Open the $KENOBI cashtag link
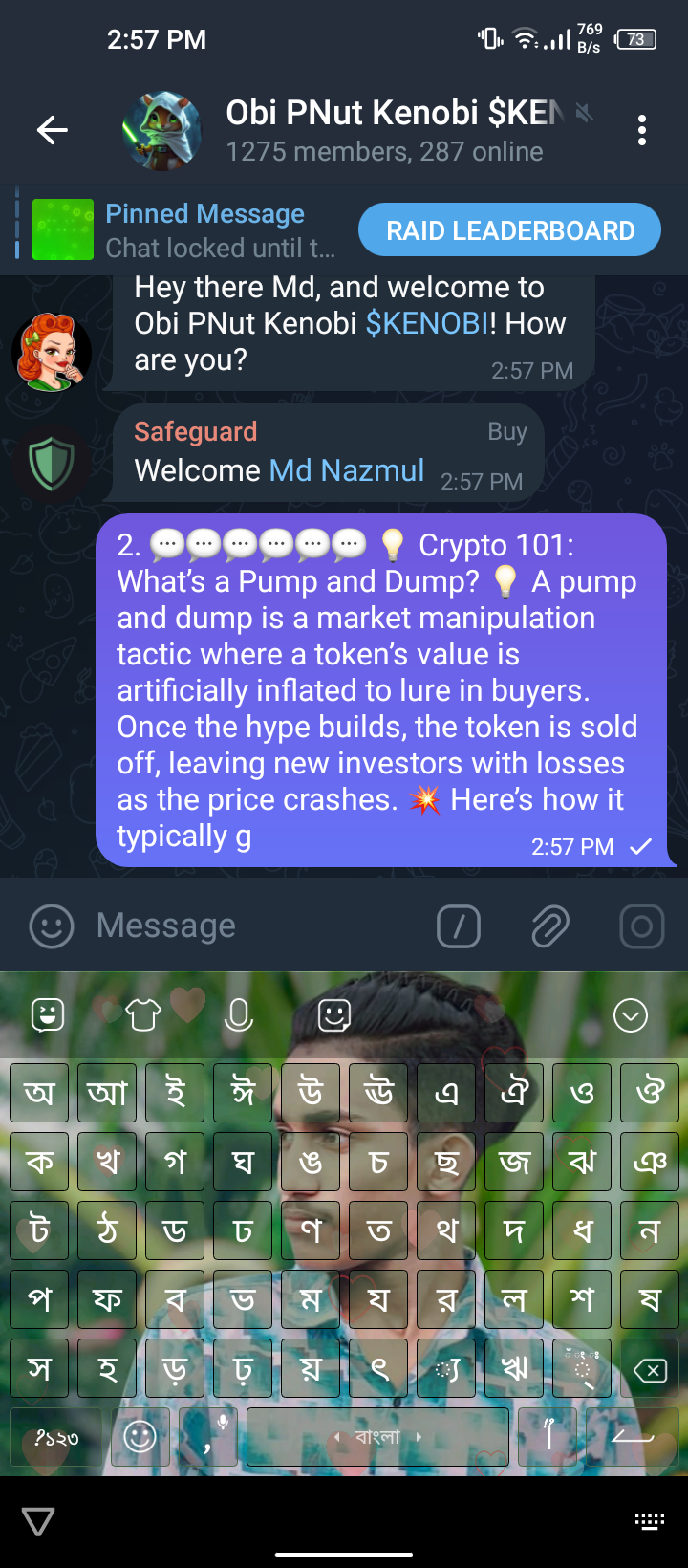Viewport: 688px width, 1568px height. pos(427,323)
